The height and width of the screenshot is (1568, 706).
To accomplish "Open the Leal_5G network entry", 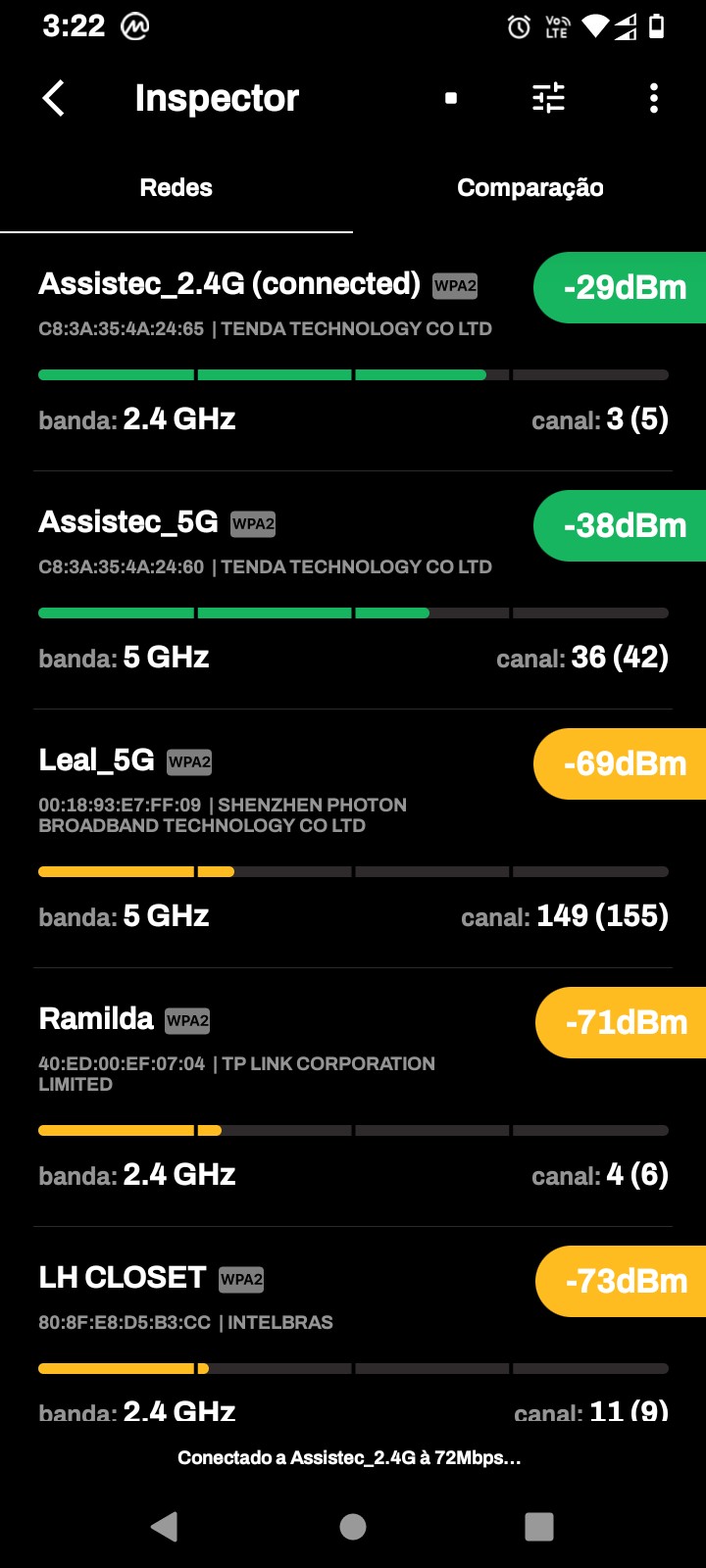I will coord(294,838).
